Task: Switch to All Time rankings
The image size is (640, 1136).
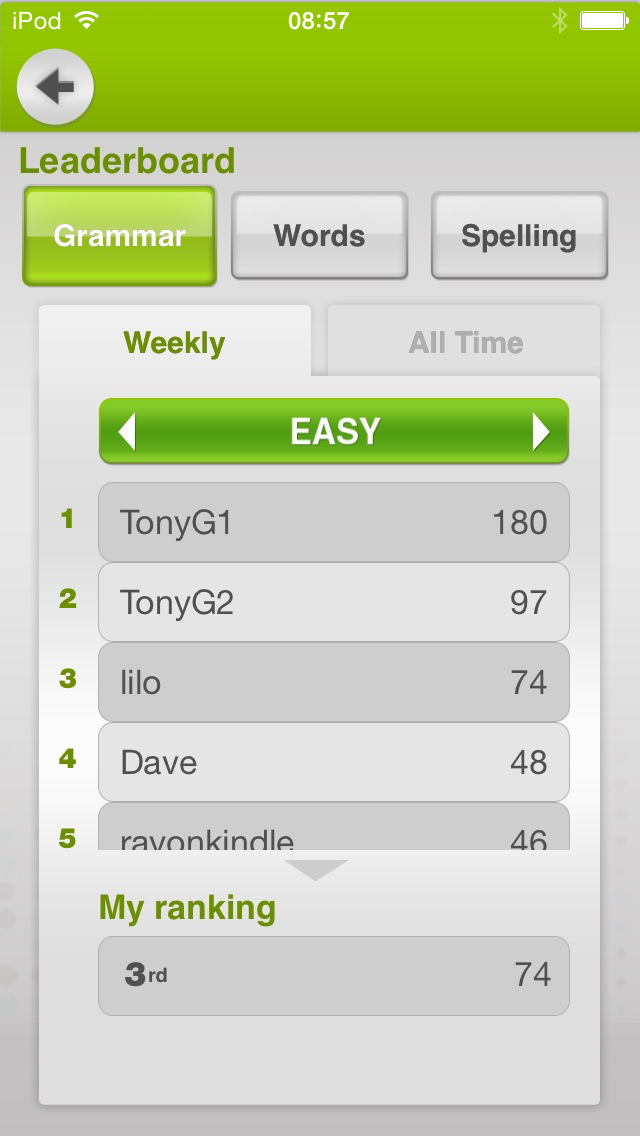Action: pyautogui.click(x=465, y=343)
